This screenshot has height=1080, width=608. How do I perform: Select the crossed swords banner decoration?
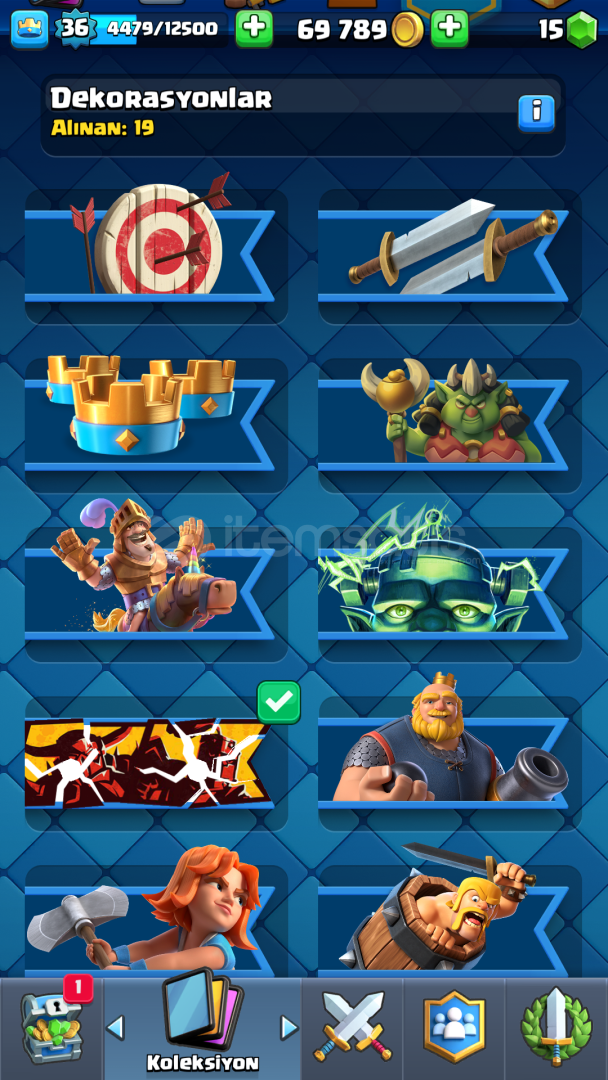[450, 256]
